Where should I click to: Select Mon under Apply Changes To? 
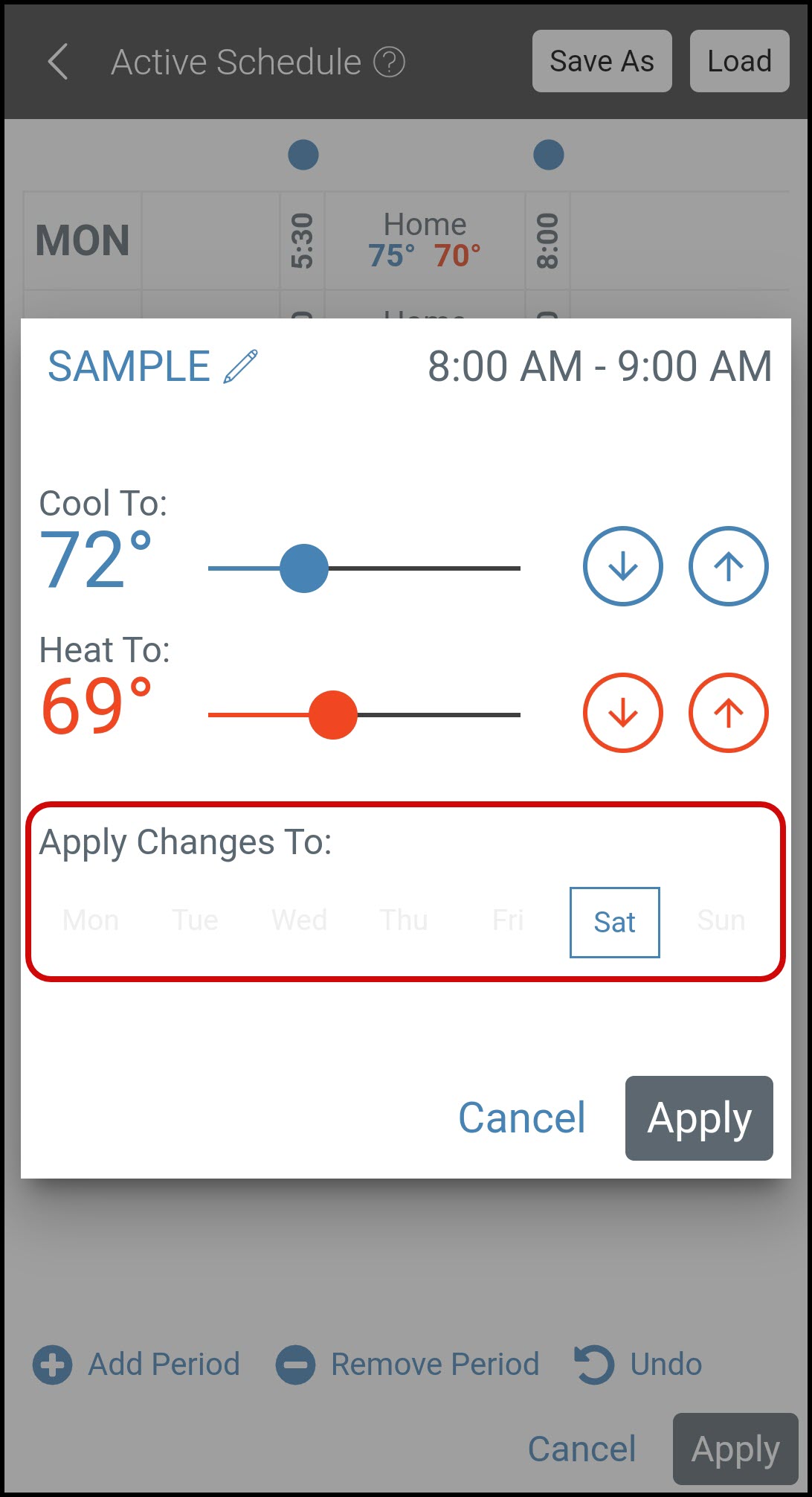coord(91,921)
